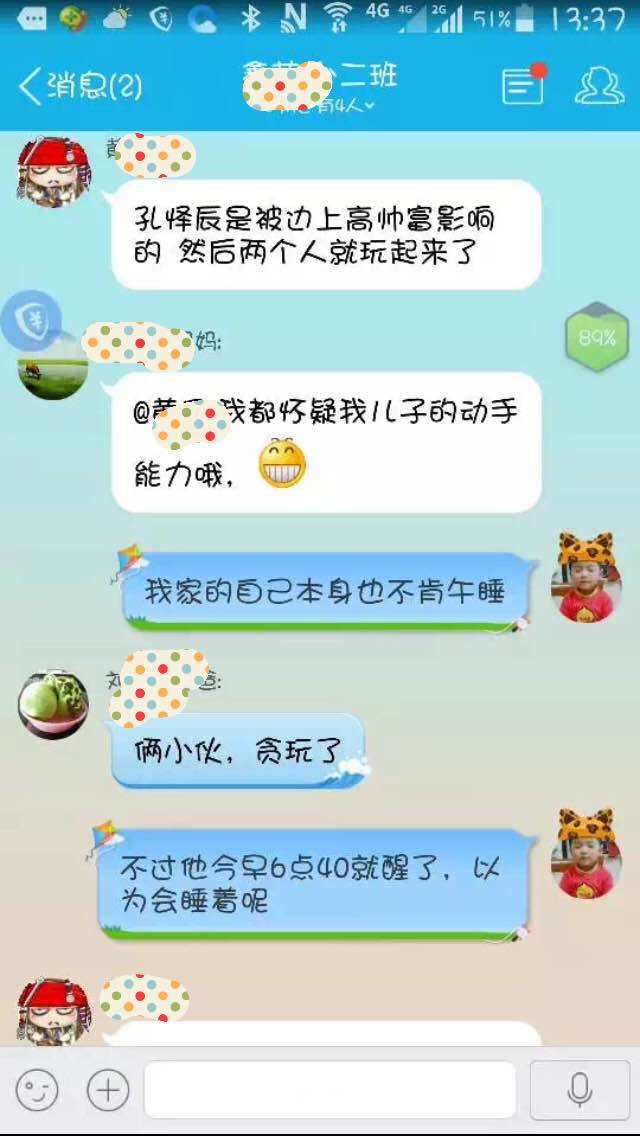Focus the message text field
Image resolution: width=640 pixels, height=1136 pixels.
pos(330,1090)
